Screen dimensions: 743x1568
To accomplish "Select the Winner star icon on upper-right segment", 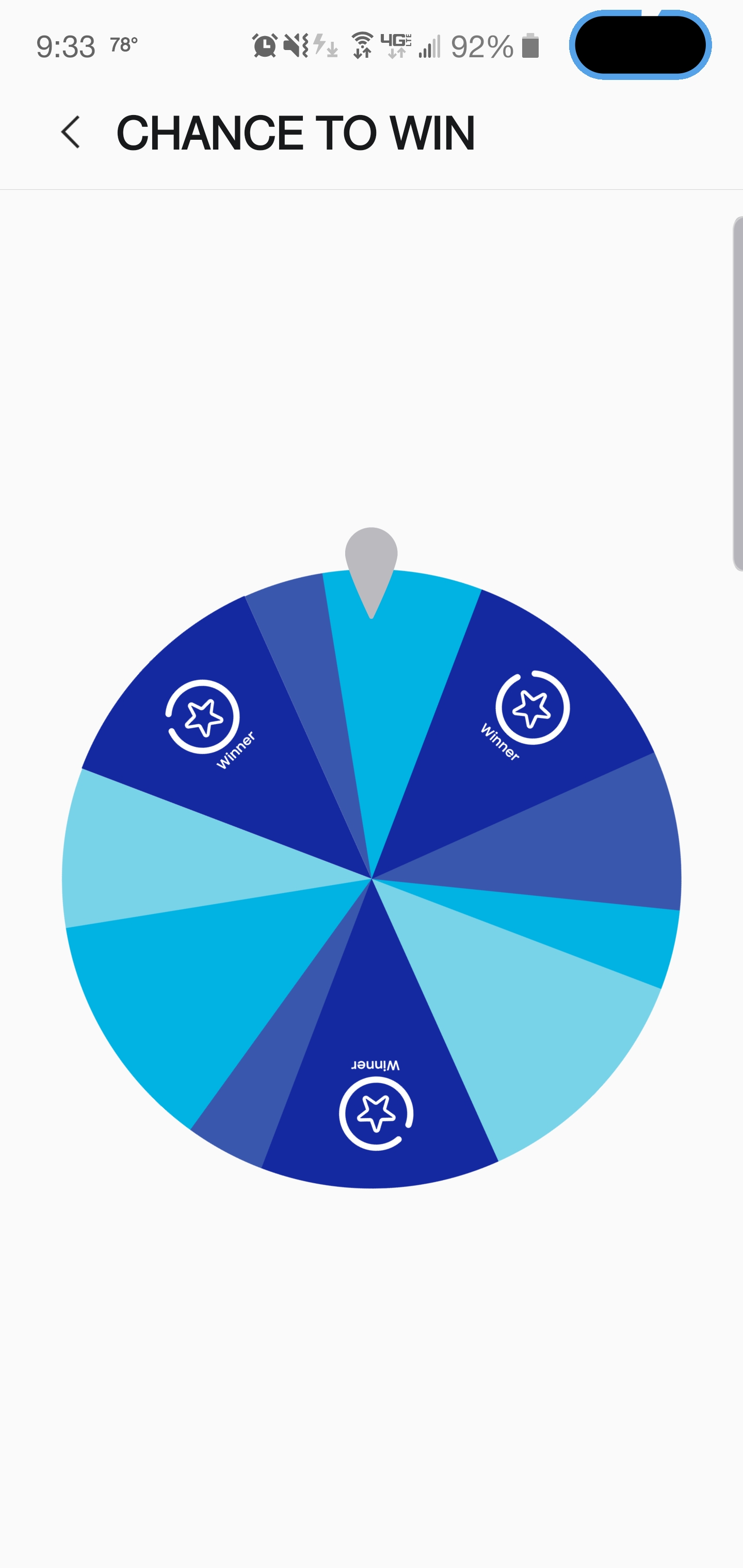I will (532, 709).
